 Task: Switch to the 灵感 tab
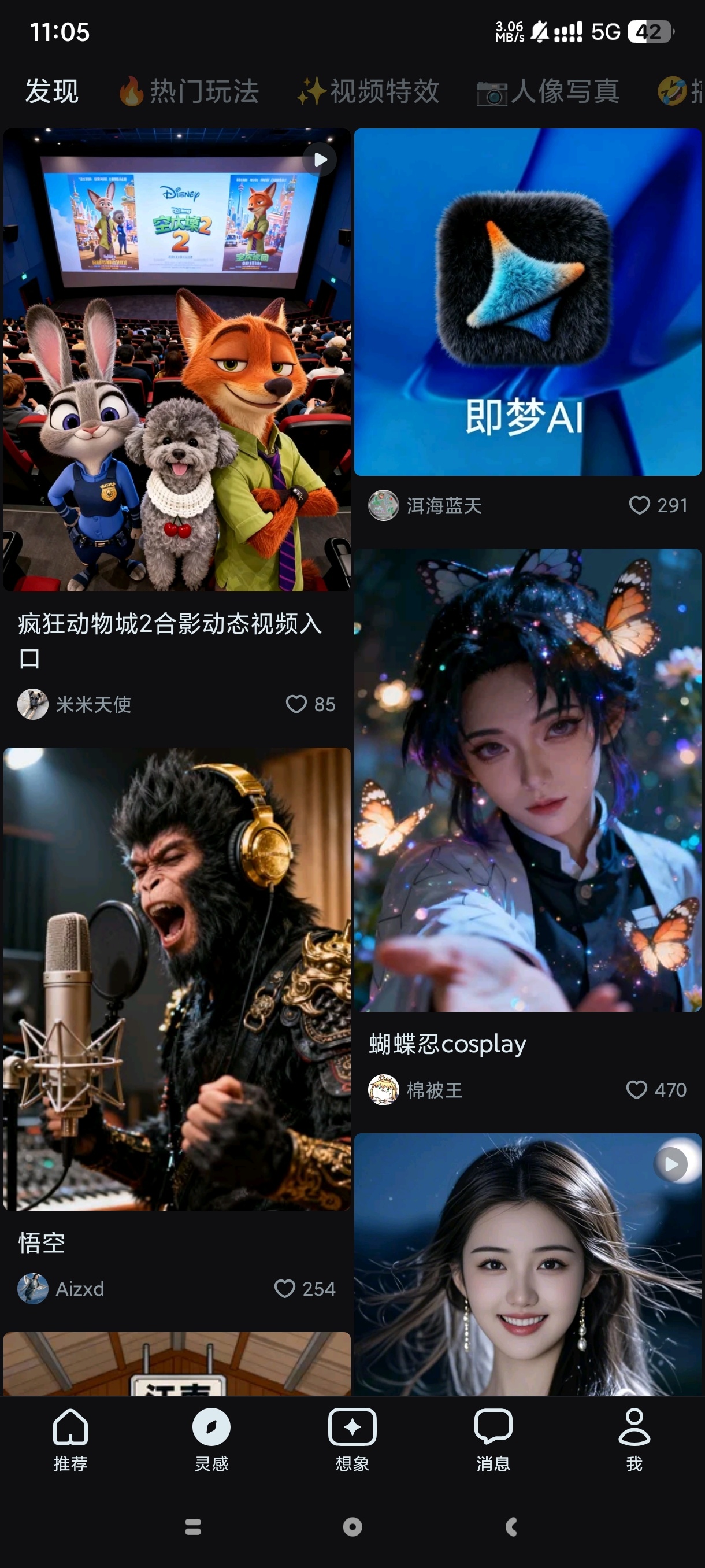(211, 1438)
